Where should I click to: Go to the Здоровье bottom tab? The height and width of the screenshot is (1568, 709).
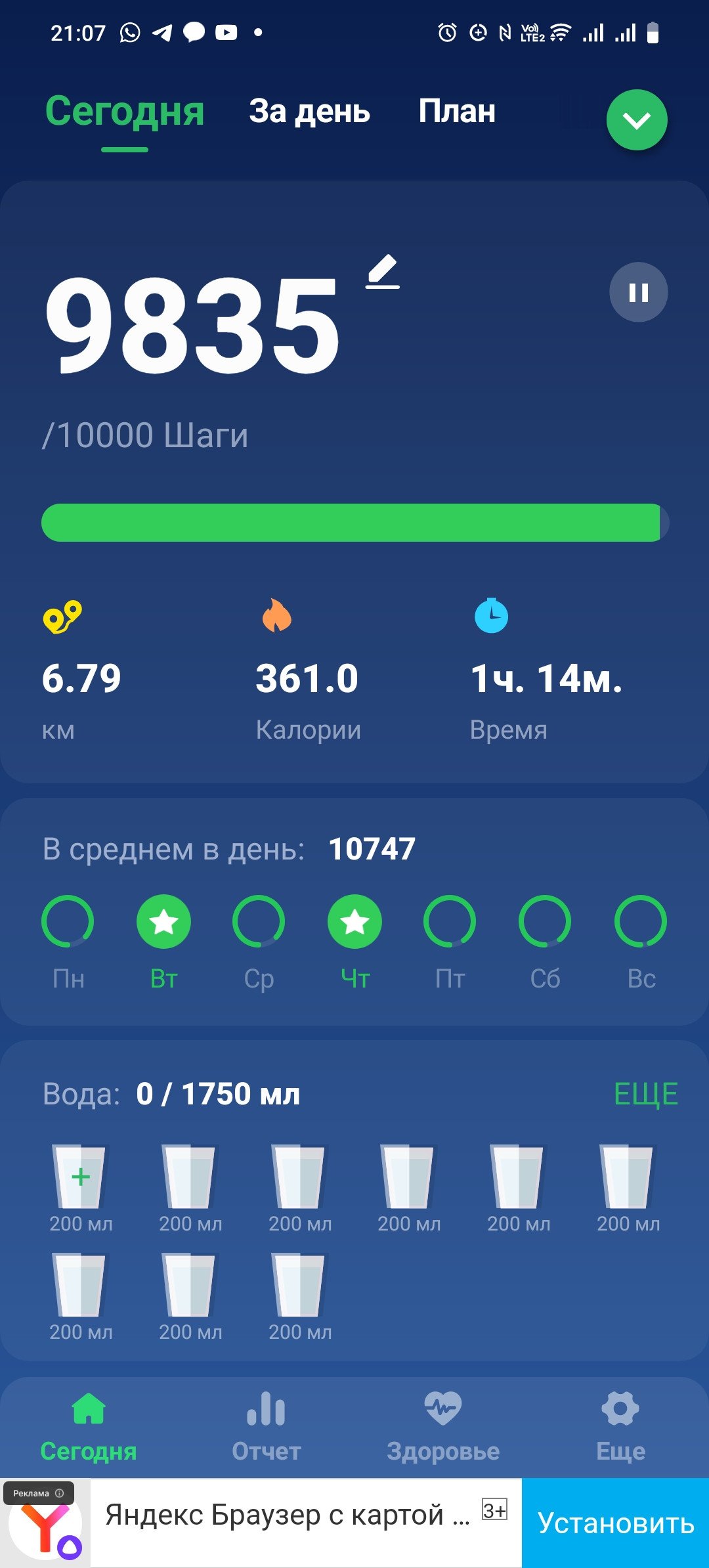(x=443, y=1427)
